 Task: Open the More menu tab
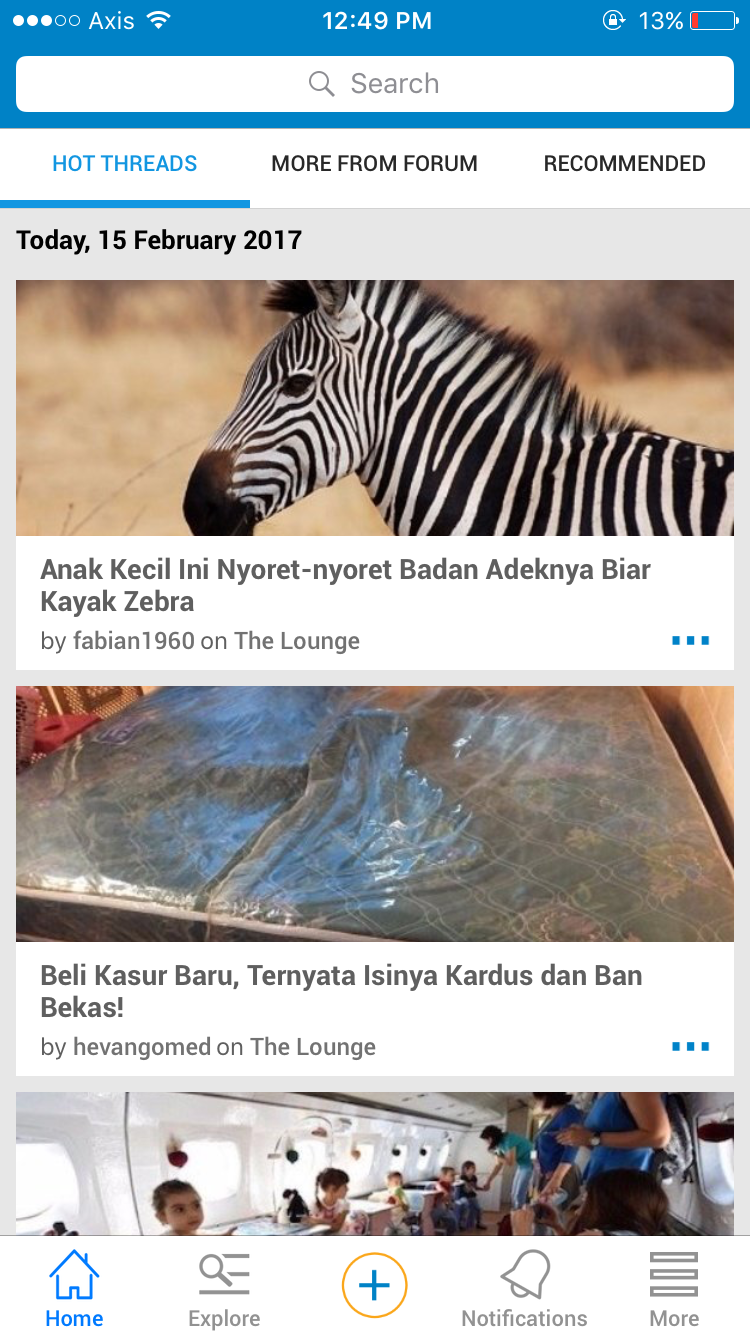(x=674, y=1290)
